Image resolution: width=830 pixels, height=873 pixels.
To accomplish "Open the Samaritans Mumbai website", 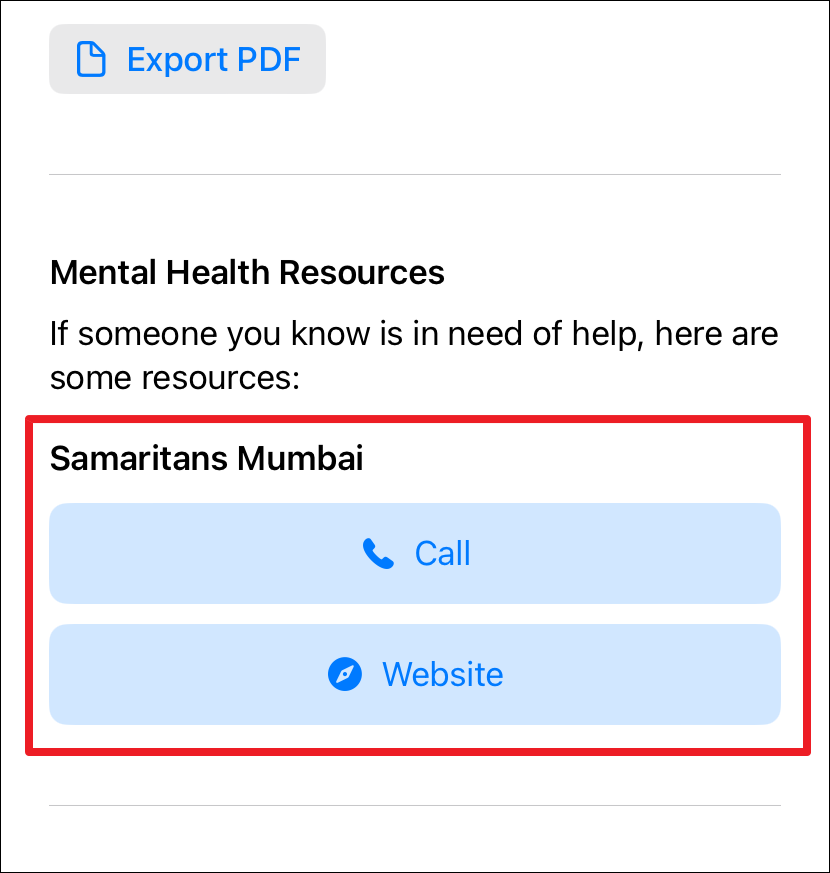I will click(415, 674).
